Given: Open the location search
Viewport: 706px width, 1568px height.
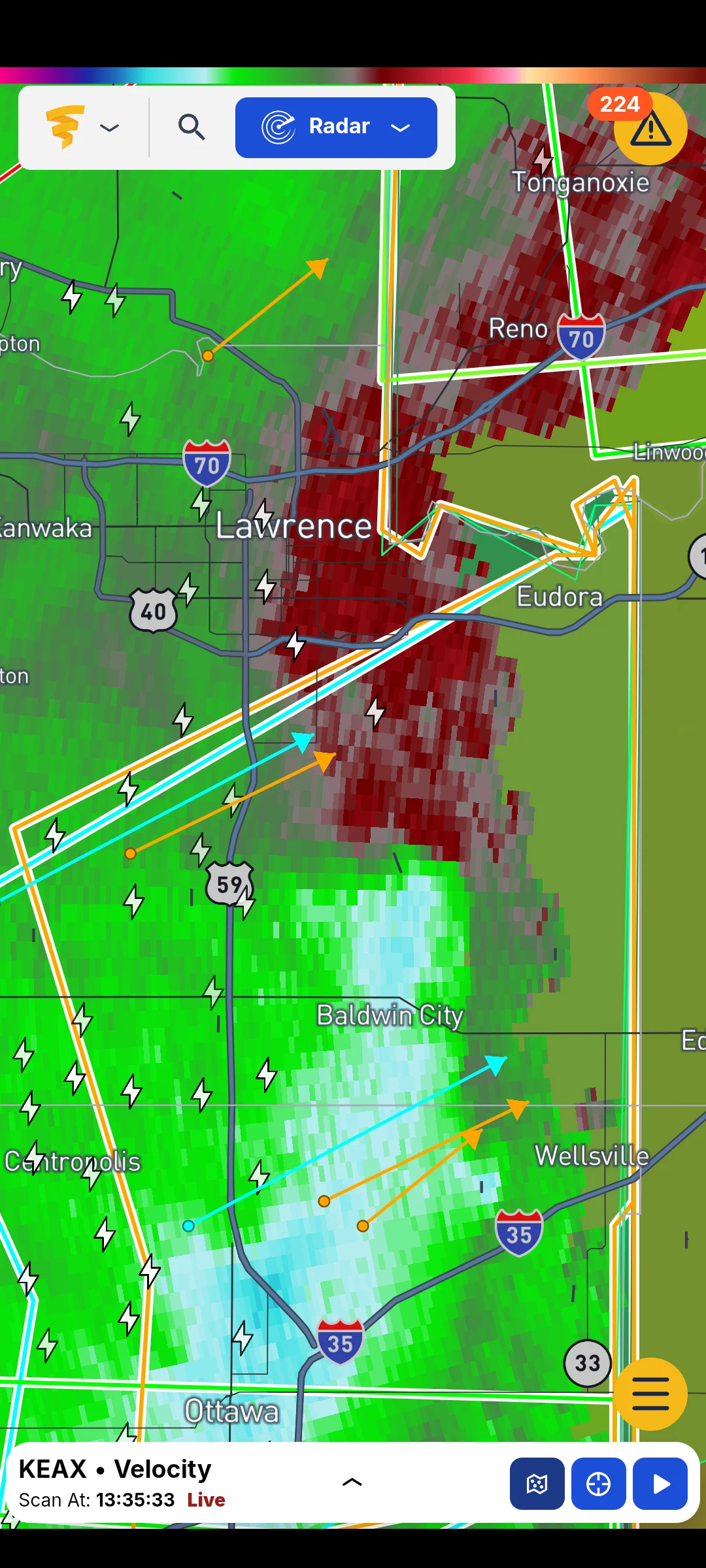Looking at the screenshot, I should pos(192,127).
